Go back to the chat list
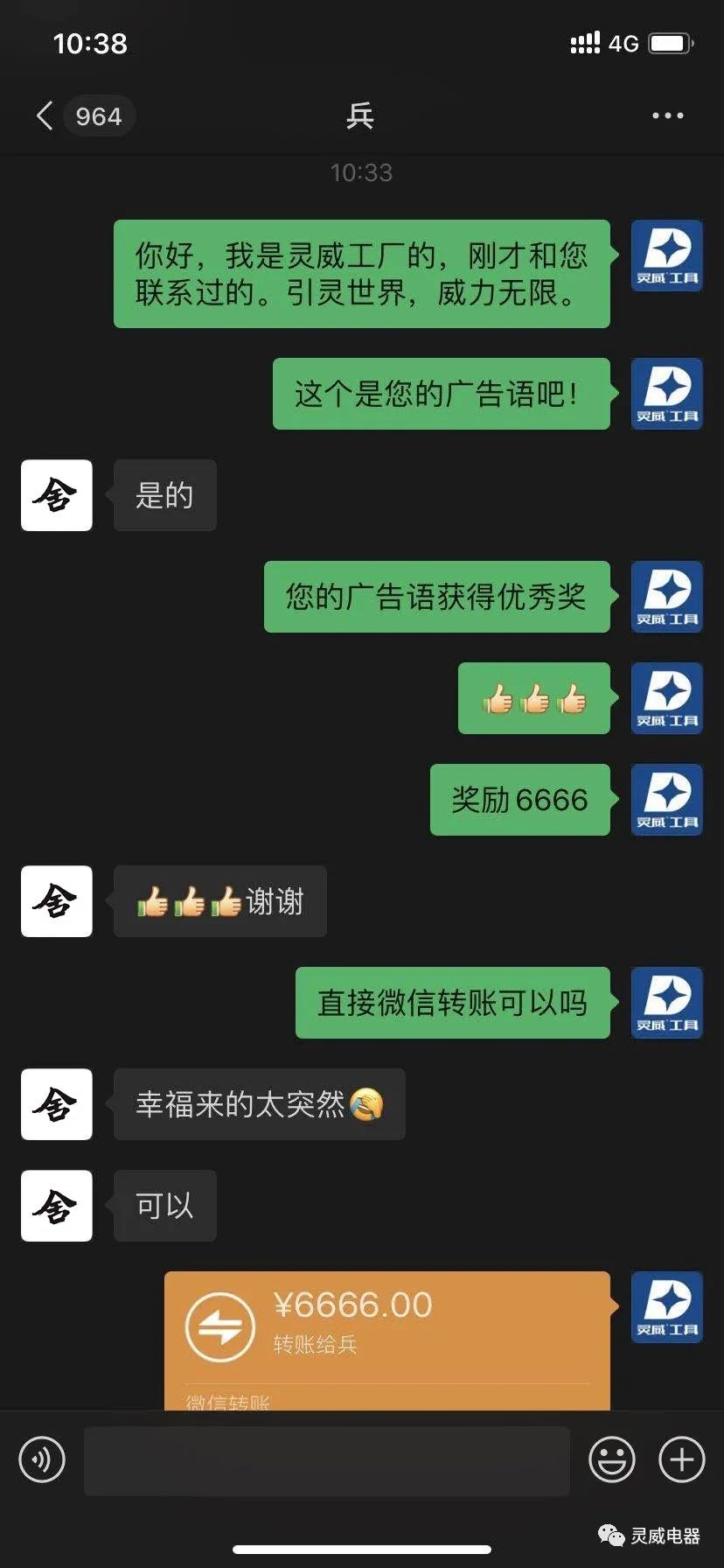This screenshot has height=1568, width=724. tap(45, 115)
